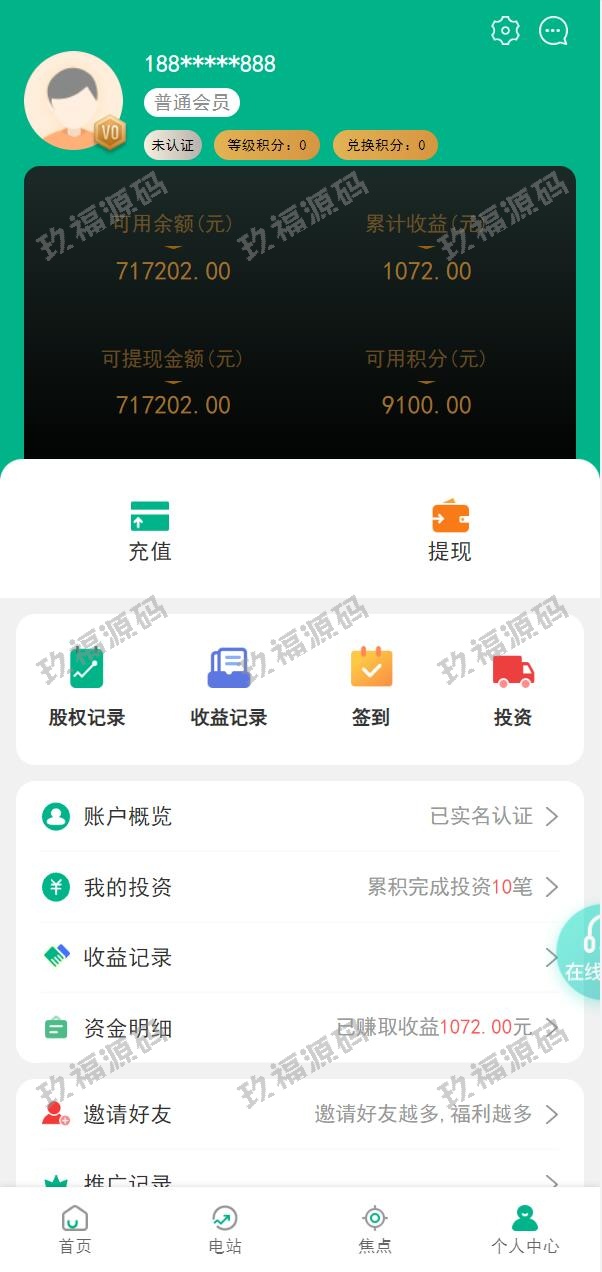602x1272 pixels.
Task: Tap the 充值 recharge button
Action: 150,531
